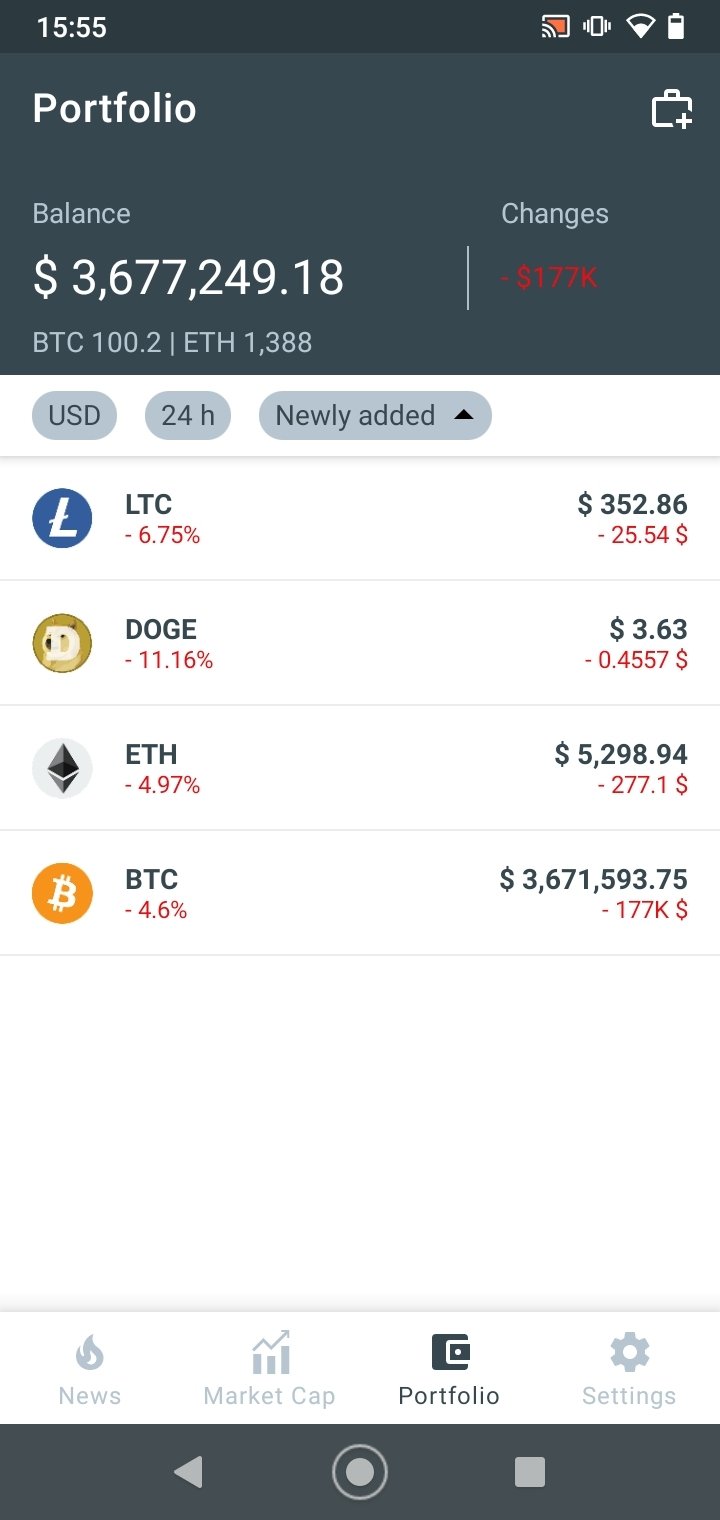Screen dimensions: 720x1520
Task: Select the Portfolio tab
Action: point(450,1369)
